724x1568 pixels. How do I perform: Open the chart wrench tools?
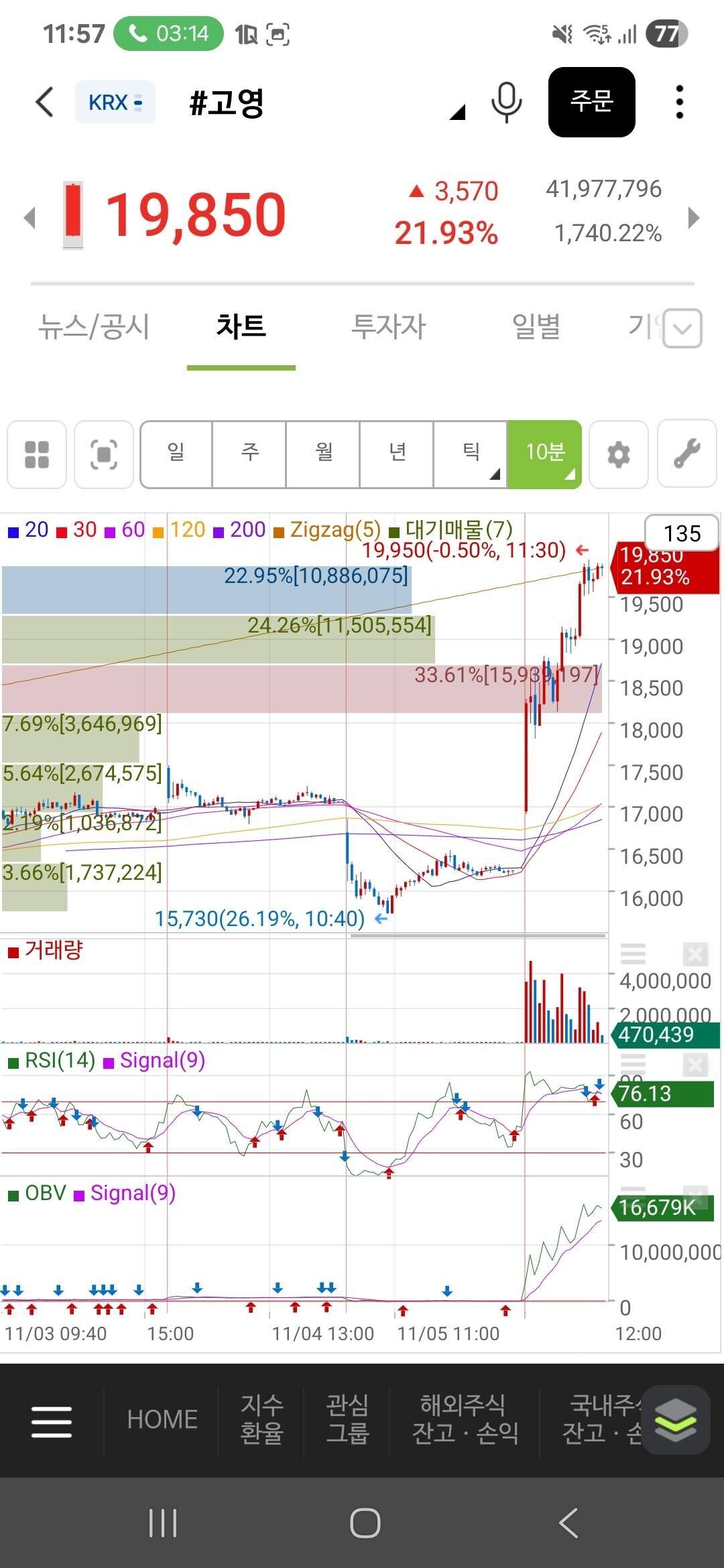tap(687, 454)
